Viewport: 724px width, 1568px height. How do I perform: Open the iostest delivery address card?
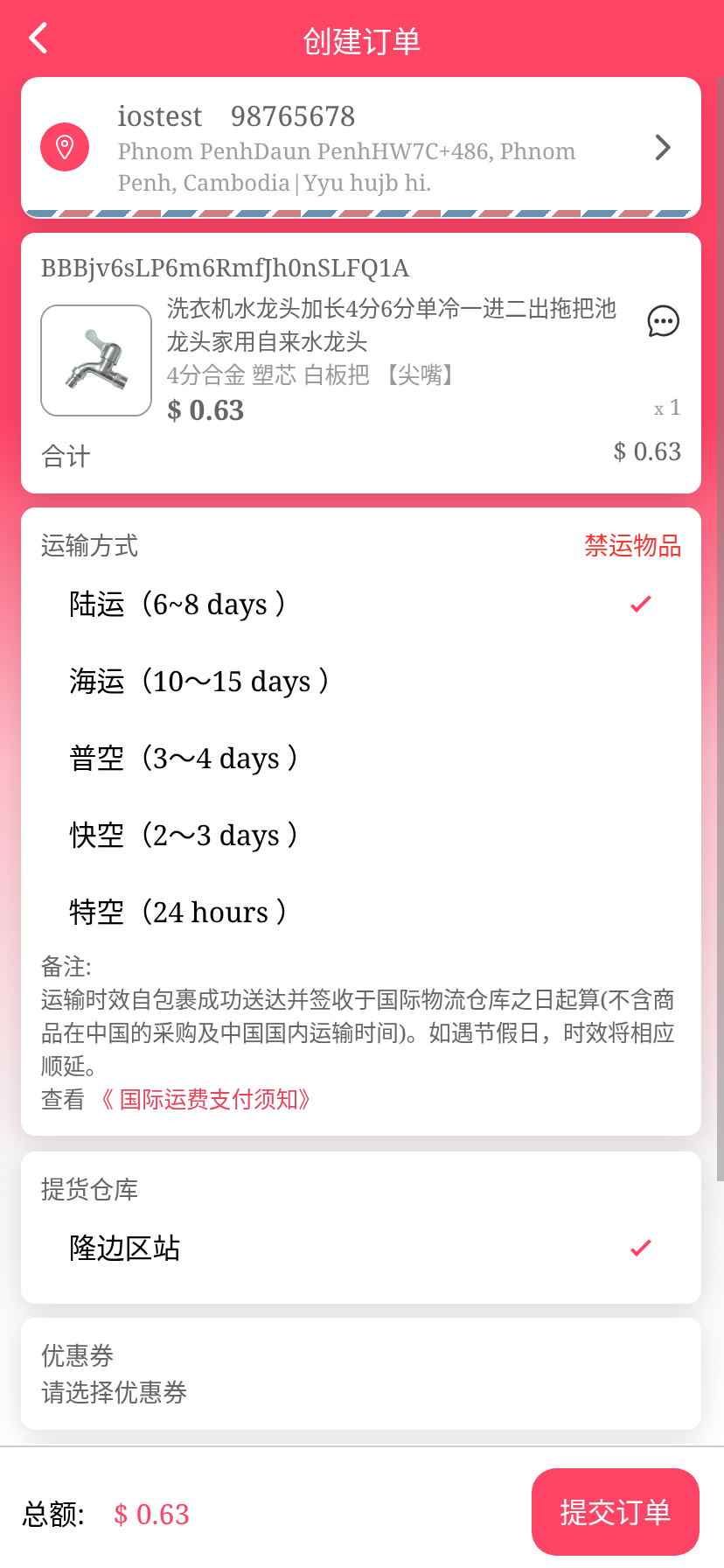(360, 147)
